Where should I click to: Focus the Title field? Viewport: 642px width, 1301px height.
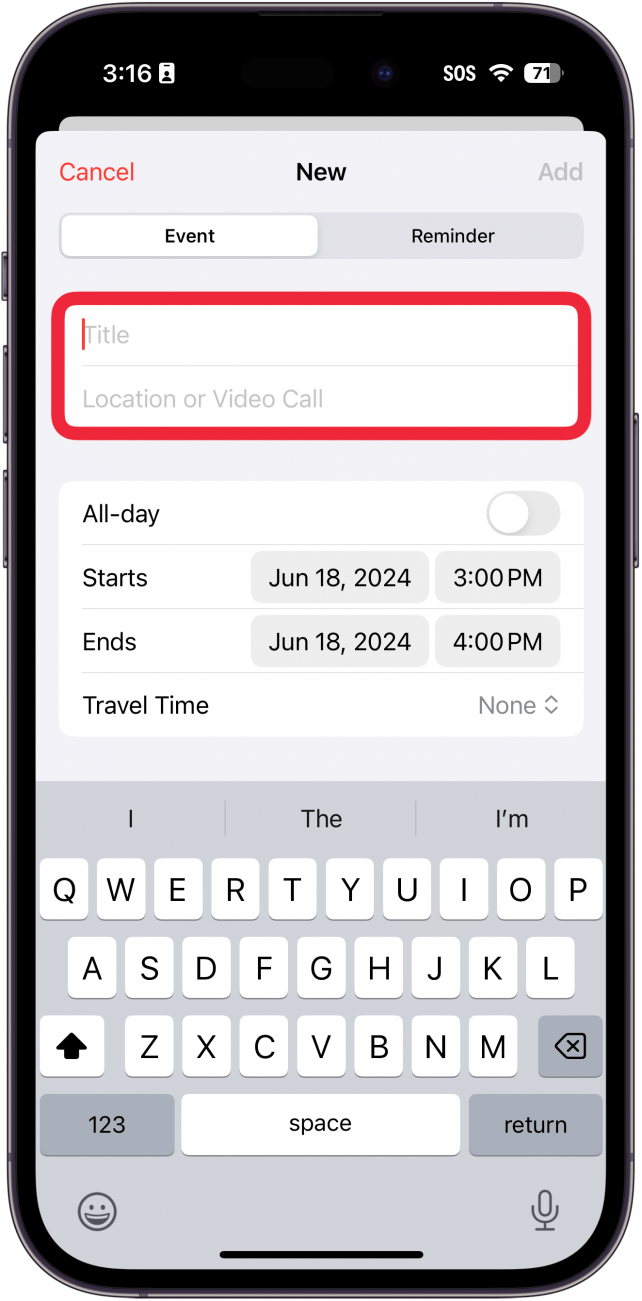[320, 335]
